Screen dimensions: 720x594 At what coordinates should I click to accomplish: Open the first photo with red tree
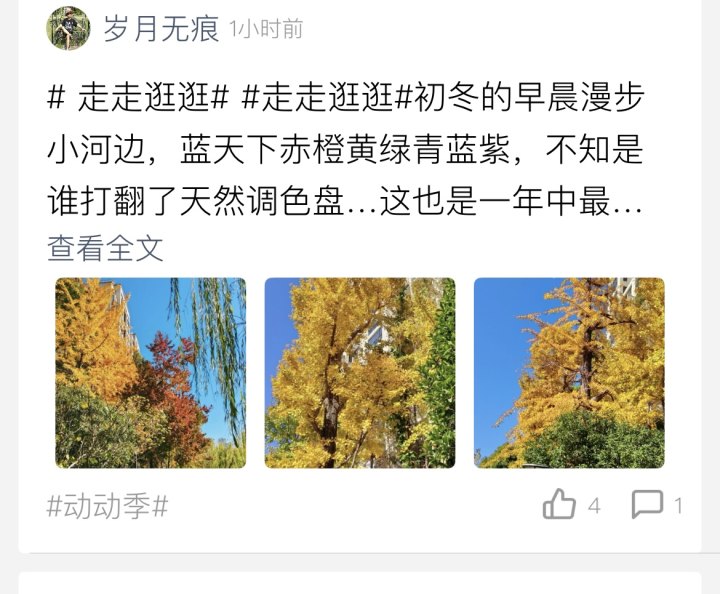150,372
